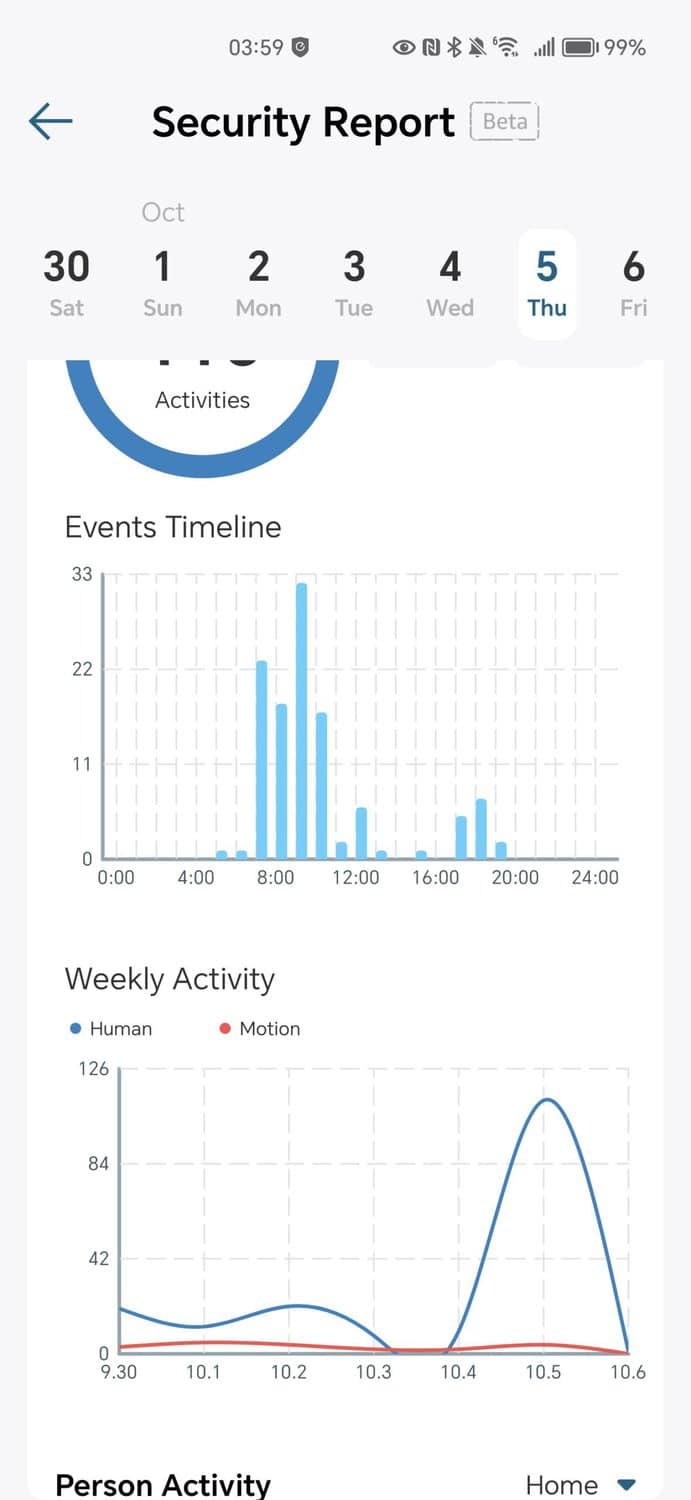View Tuesday 3 report
This screenshot has width=691, height=1500.
(x=354, y=283)
